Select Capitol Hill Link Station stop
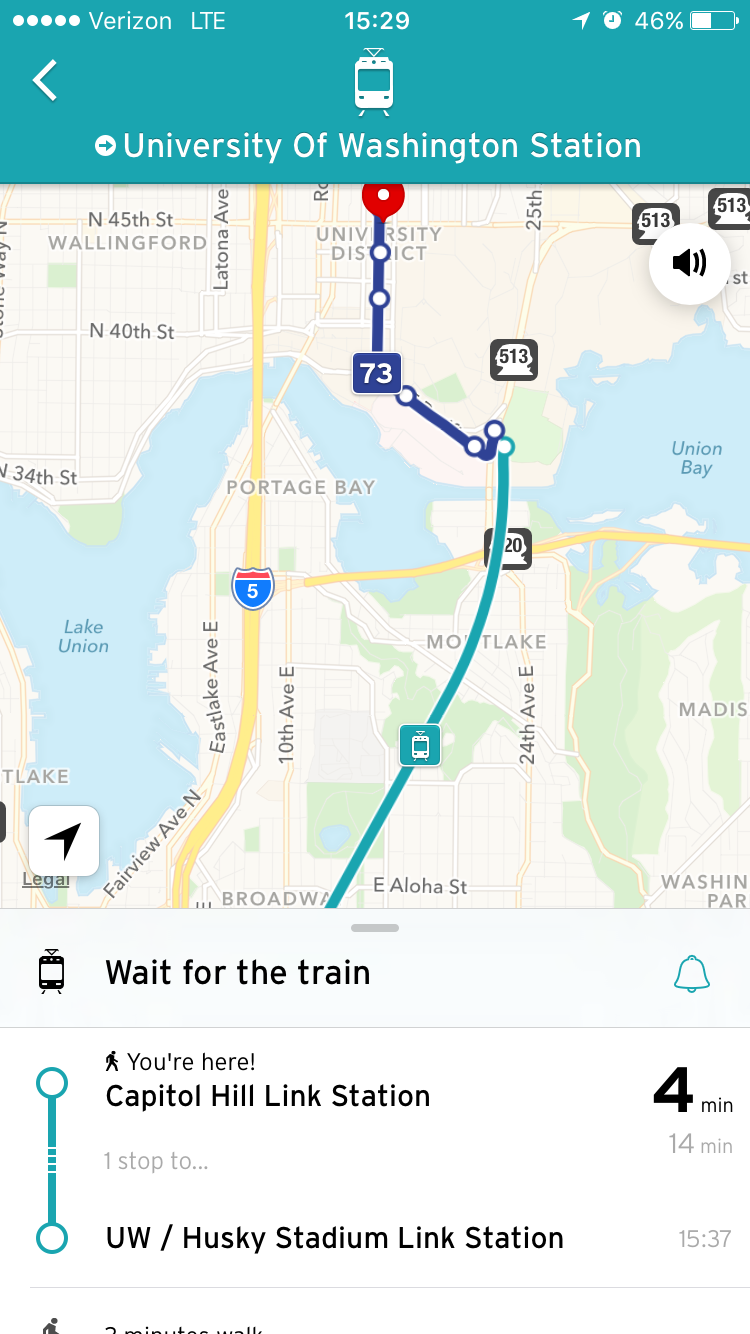The height and width of the screenshot is (1334, 750). pos(268,1096)
